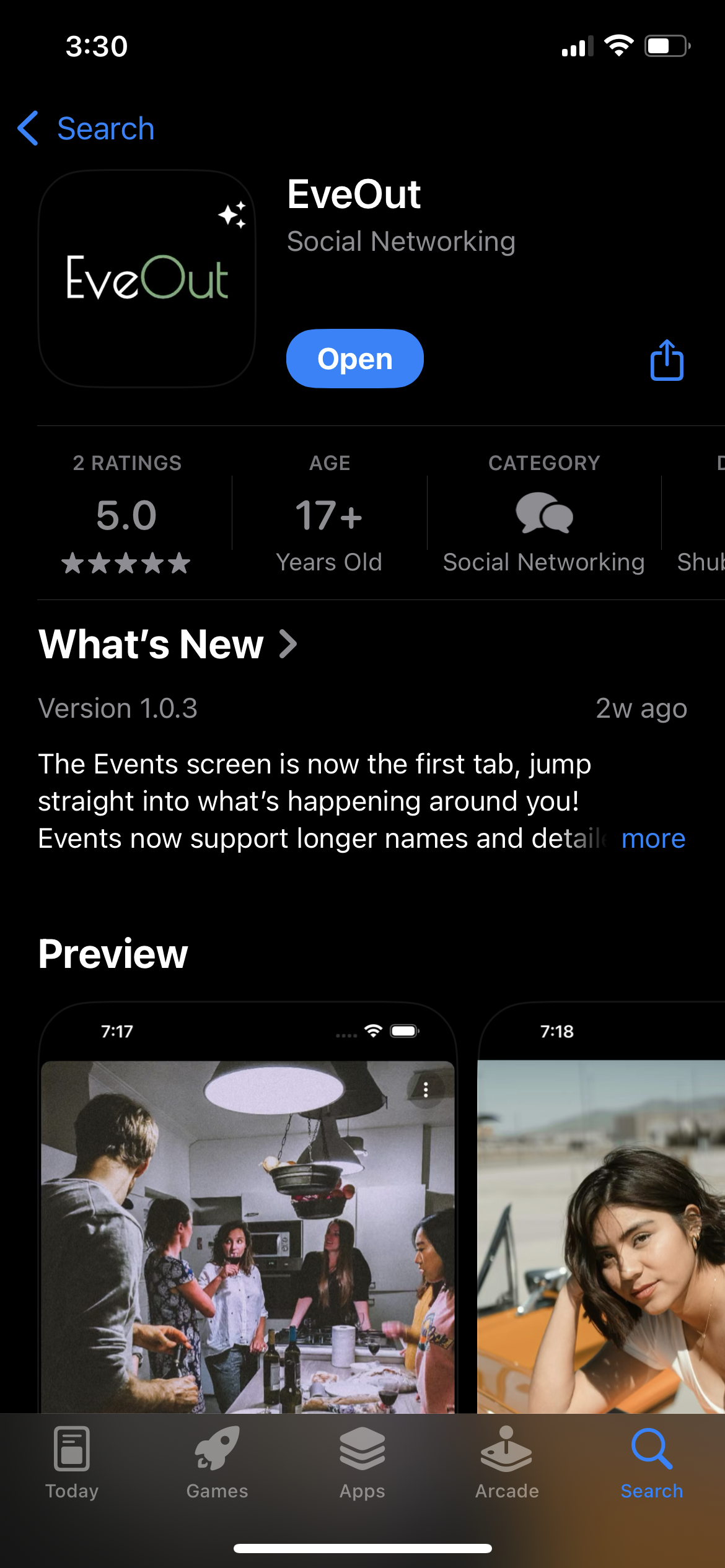
Task: Tap the Social Networking category badge
Action: [544, 514]
